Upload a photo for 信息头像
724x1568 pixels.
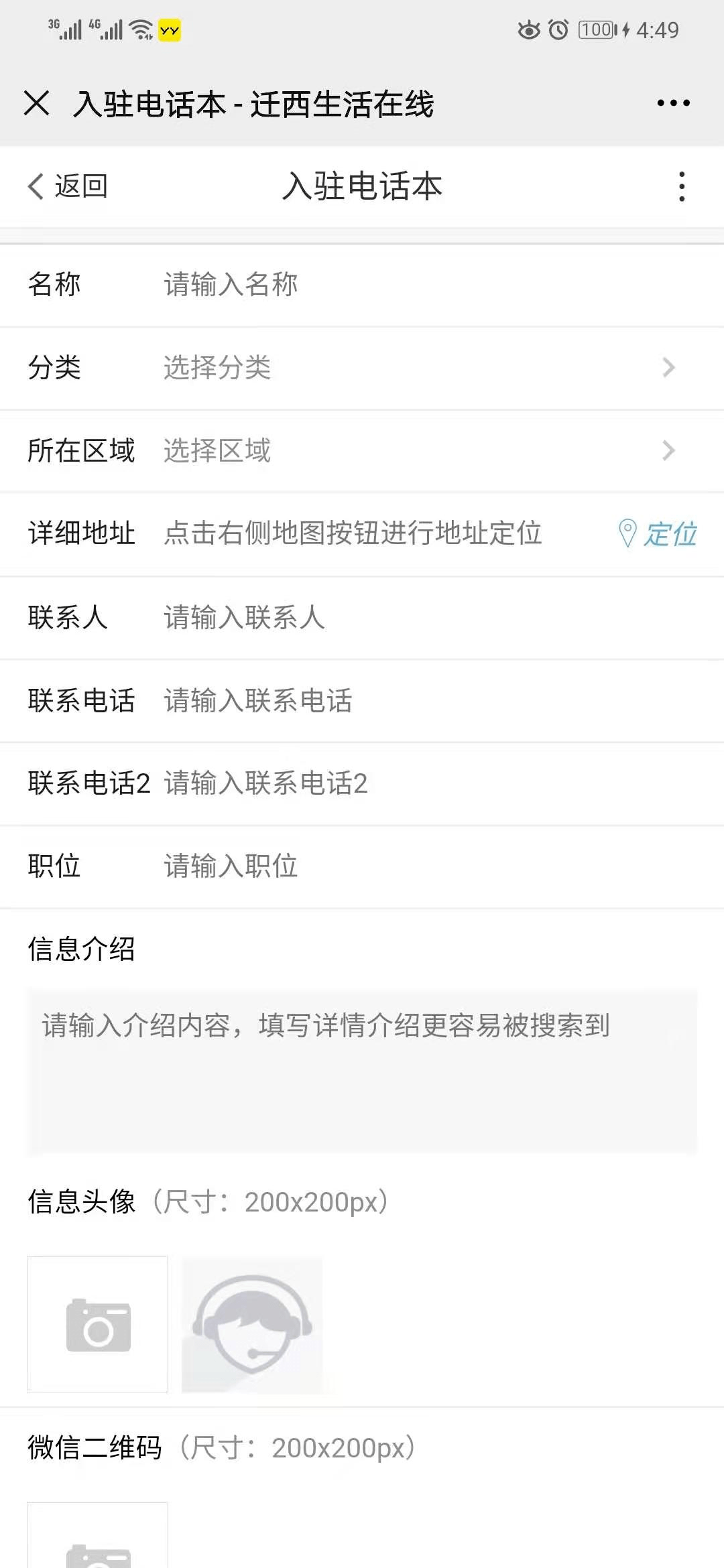[x=98, y=1325]
